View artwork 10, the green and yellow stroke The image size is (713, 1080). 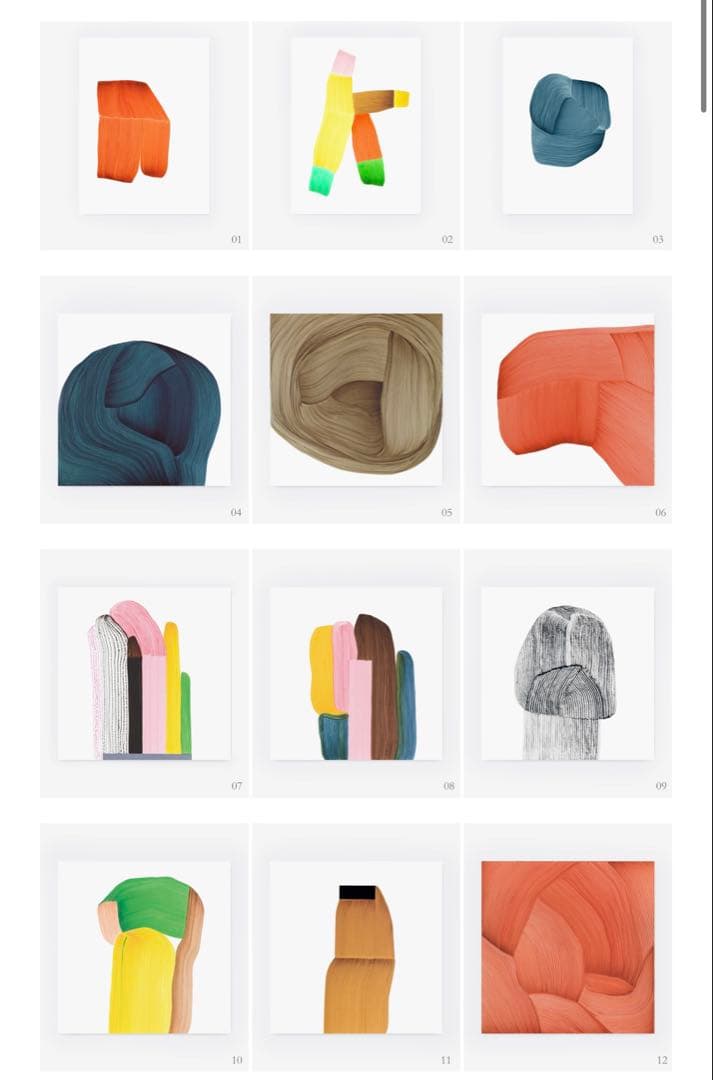[144, 947]
